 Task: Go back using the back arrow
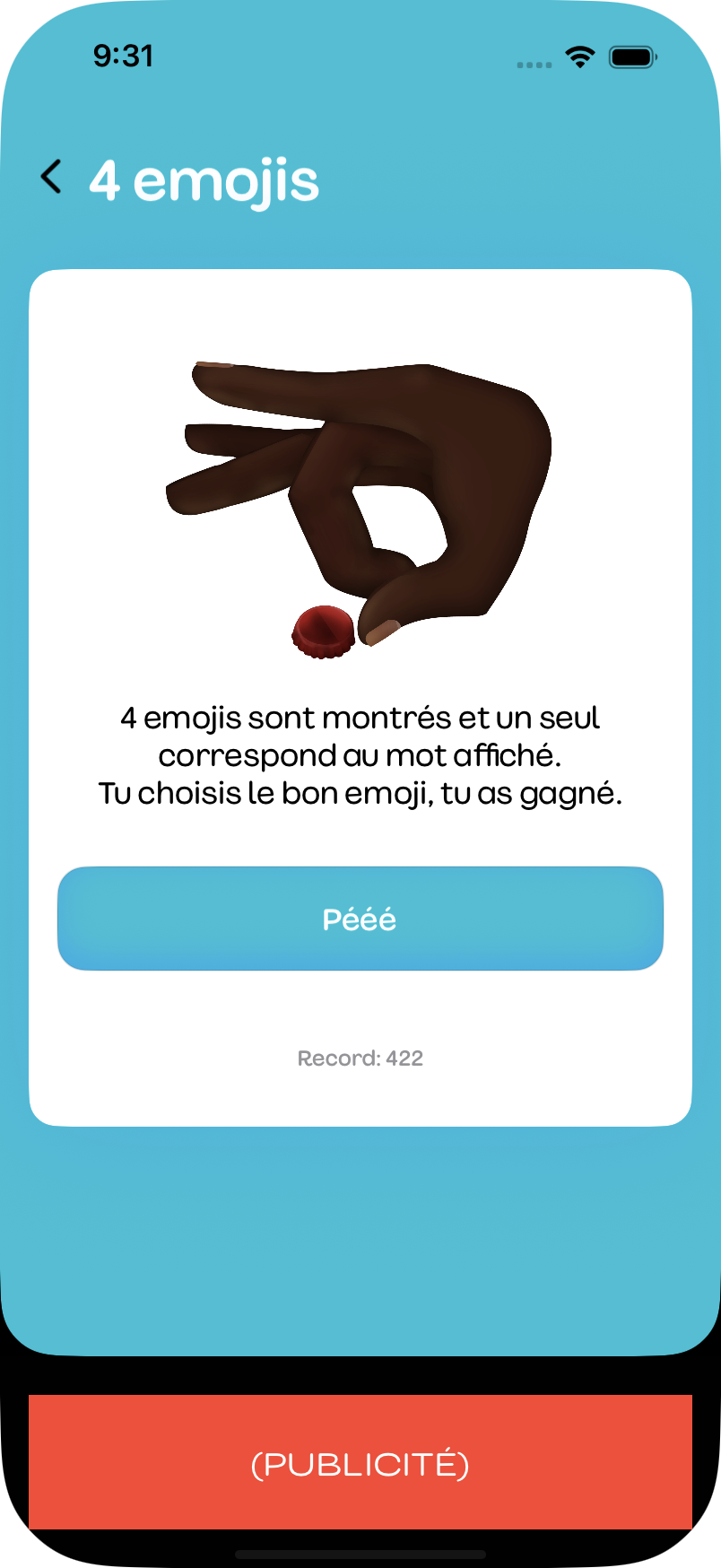coord(52,177)
